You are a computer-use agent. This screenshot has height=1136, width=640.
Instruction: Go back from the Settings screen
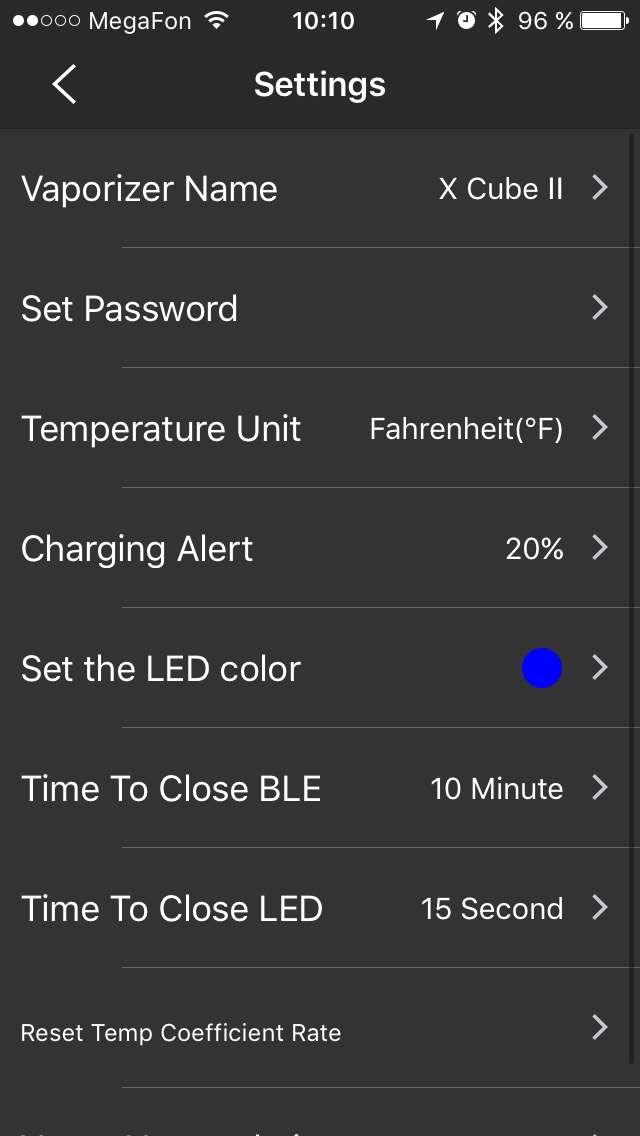pyautogui.click(x=64, y=85)
